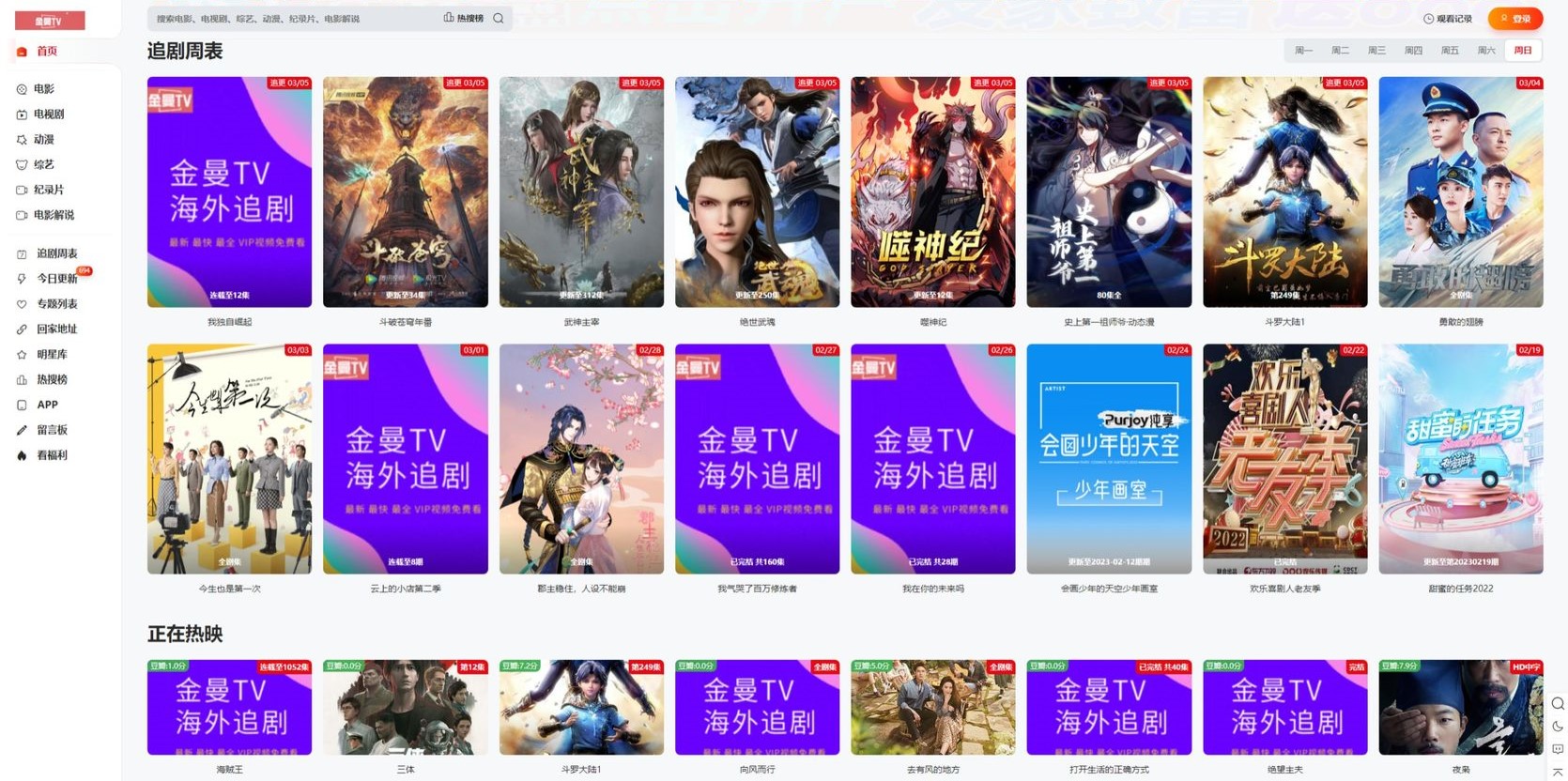
Task: Toggle the night mode moon icon
Action: pyautogui.click(x=1558, y=727)
